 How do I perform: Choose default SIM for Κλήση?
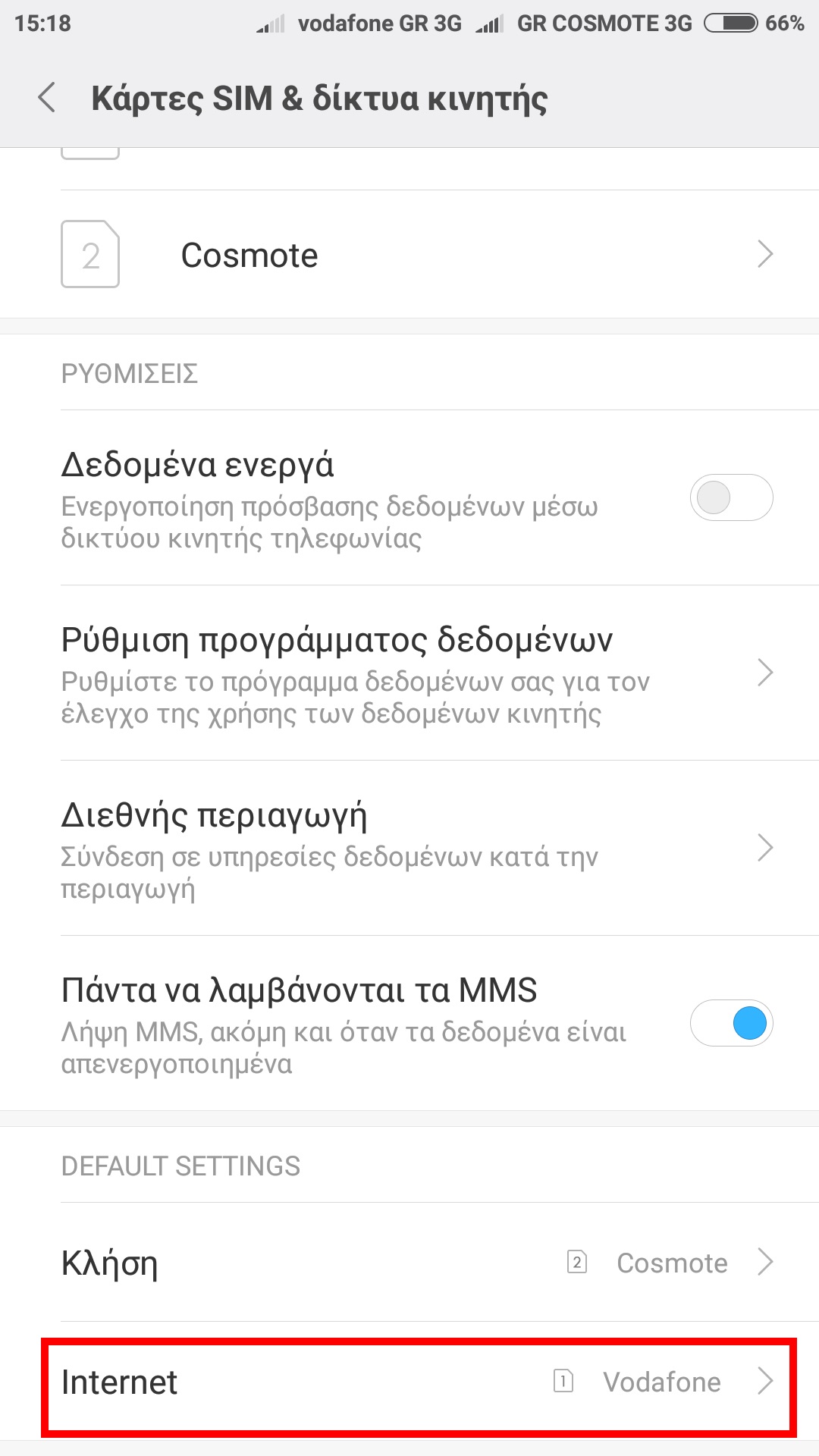pyautogui.click(x=409, y=1263)
